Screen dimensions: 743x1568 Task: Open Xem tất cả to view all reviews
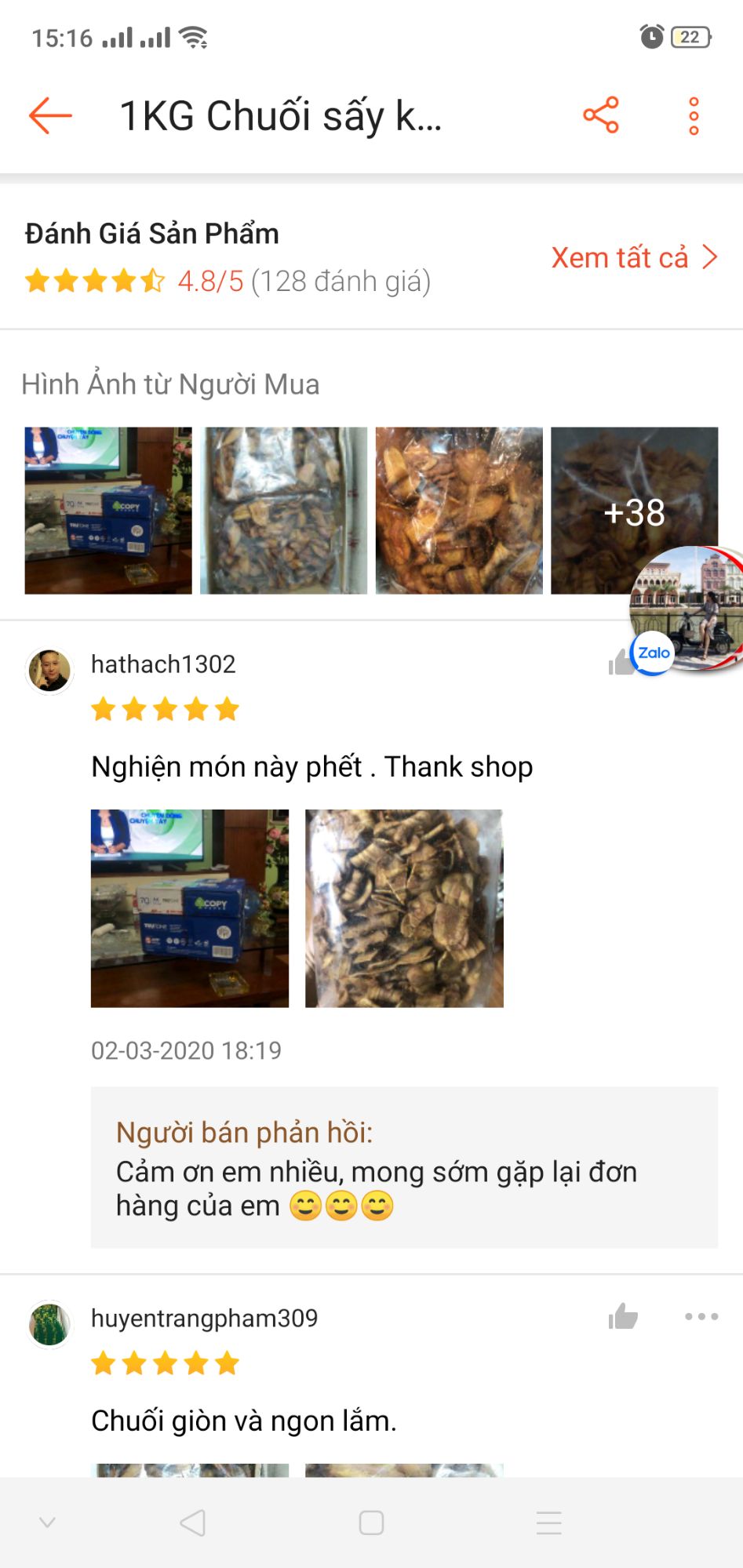633,257
